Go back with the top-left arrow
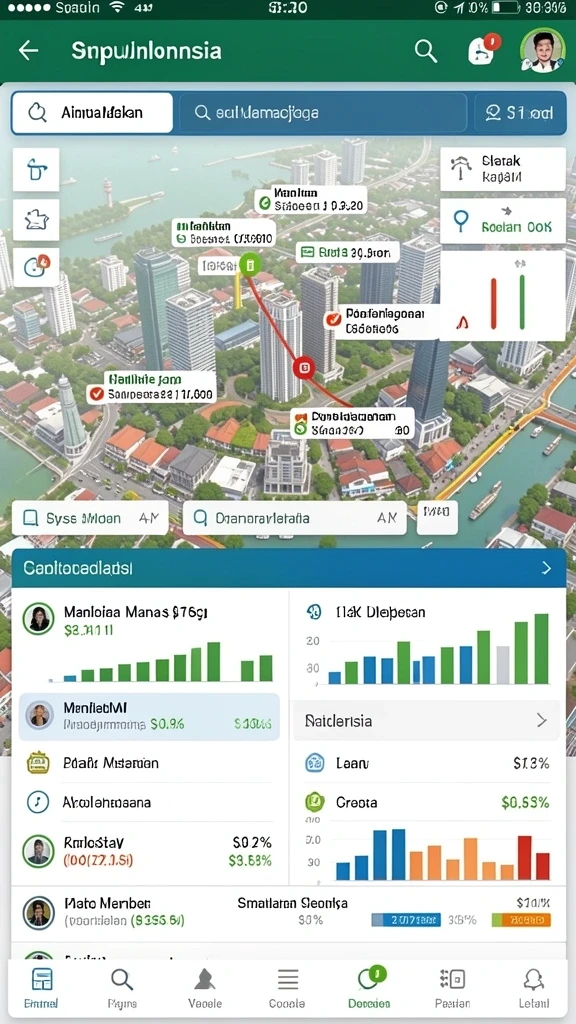 coord(28,50)
